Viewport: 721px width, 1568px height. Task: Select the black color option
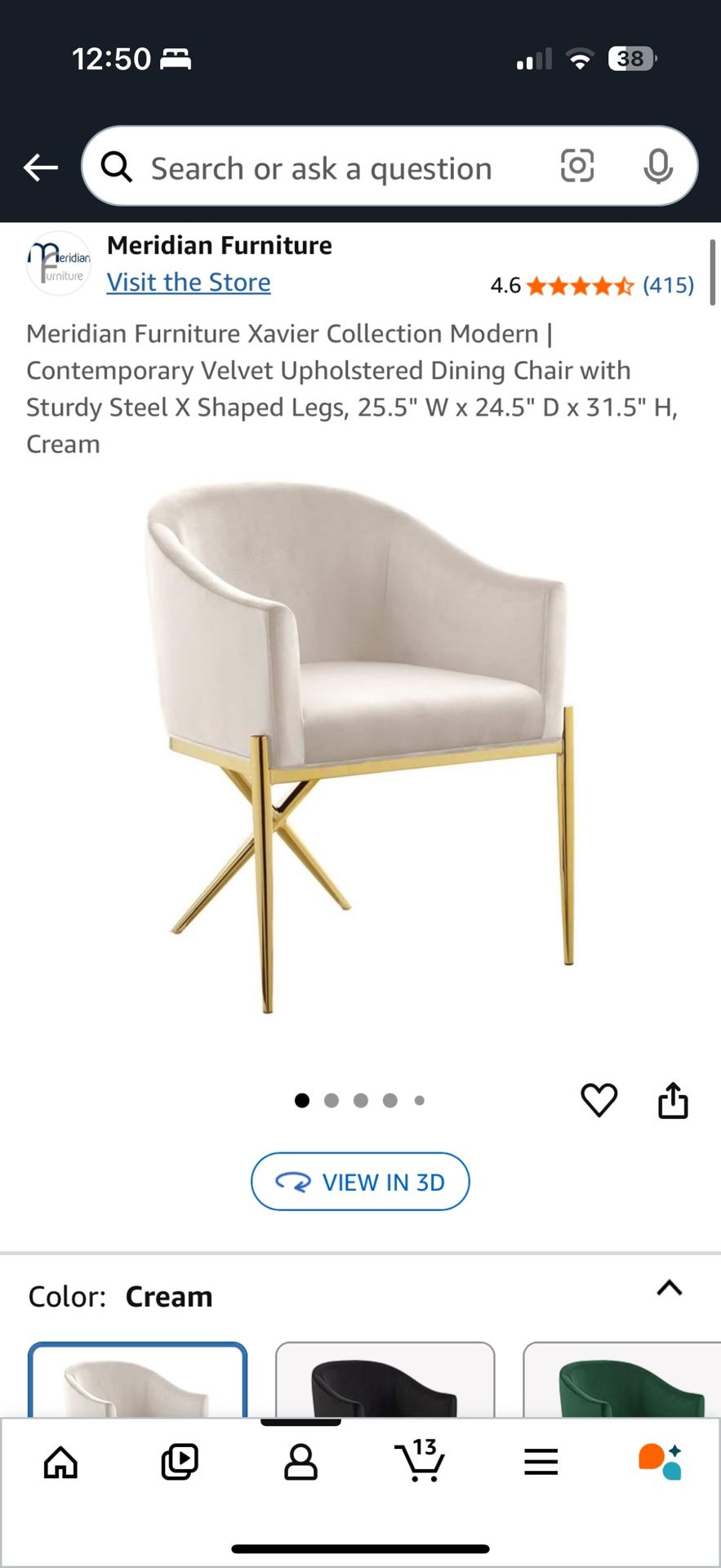tap(385, 1380)
